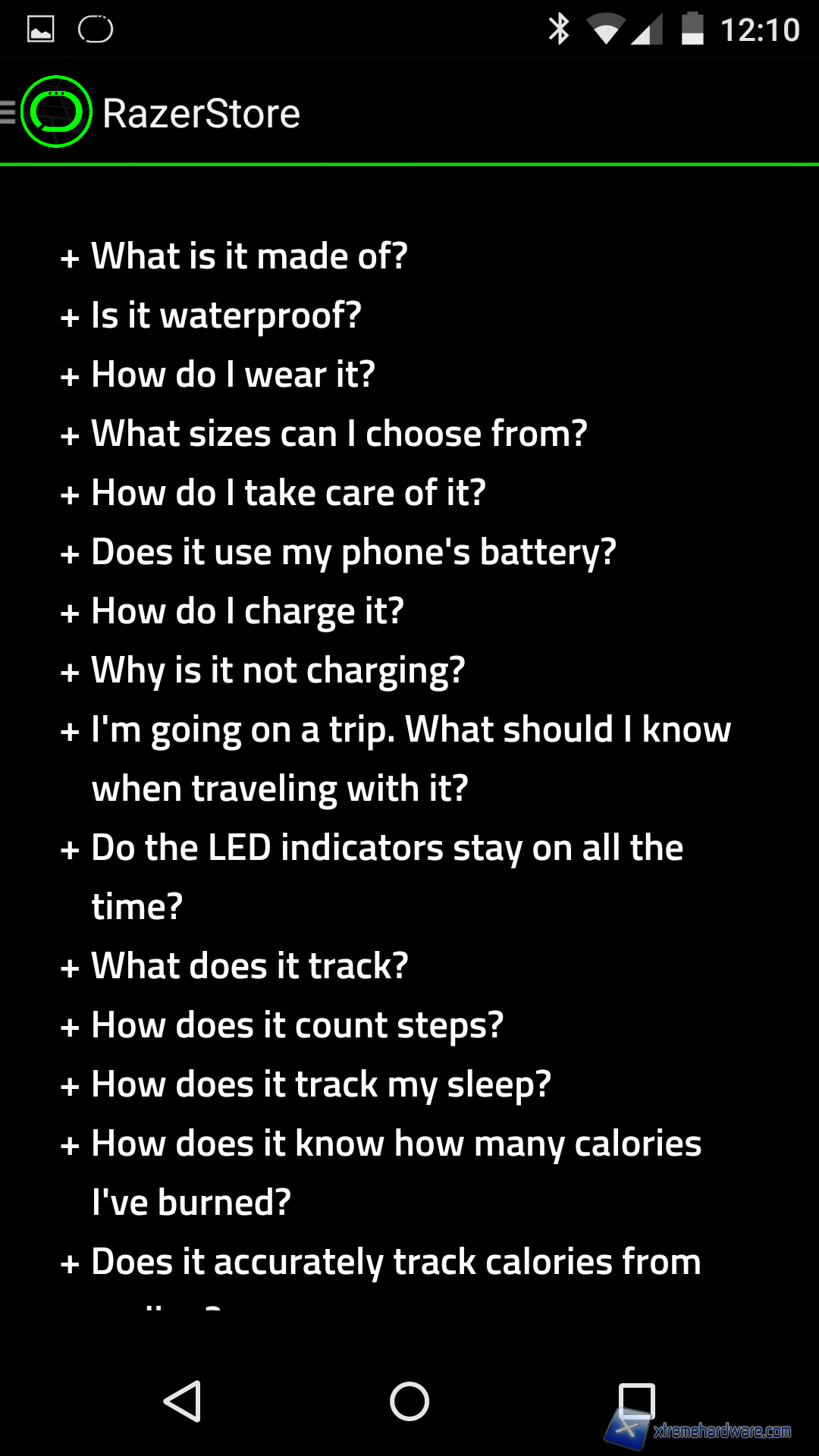Go back using the system back button

pyautogui.click(x=182, y=1401)
